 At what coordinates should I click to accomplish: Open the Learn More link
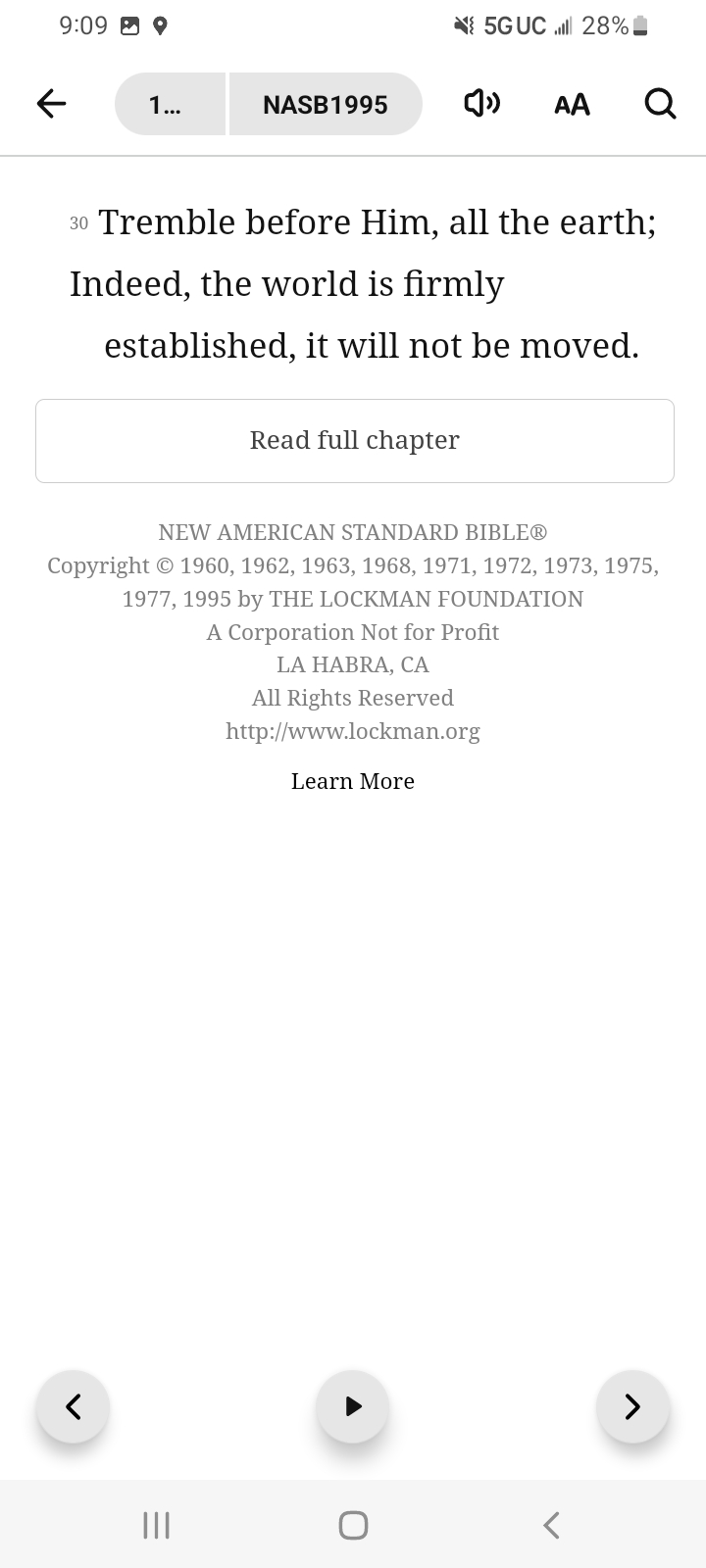[353, 781]
